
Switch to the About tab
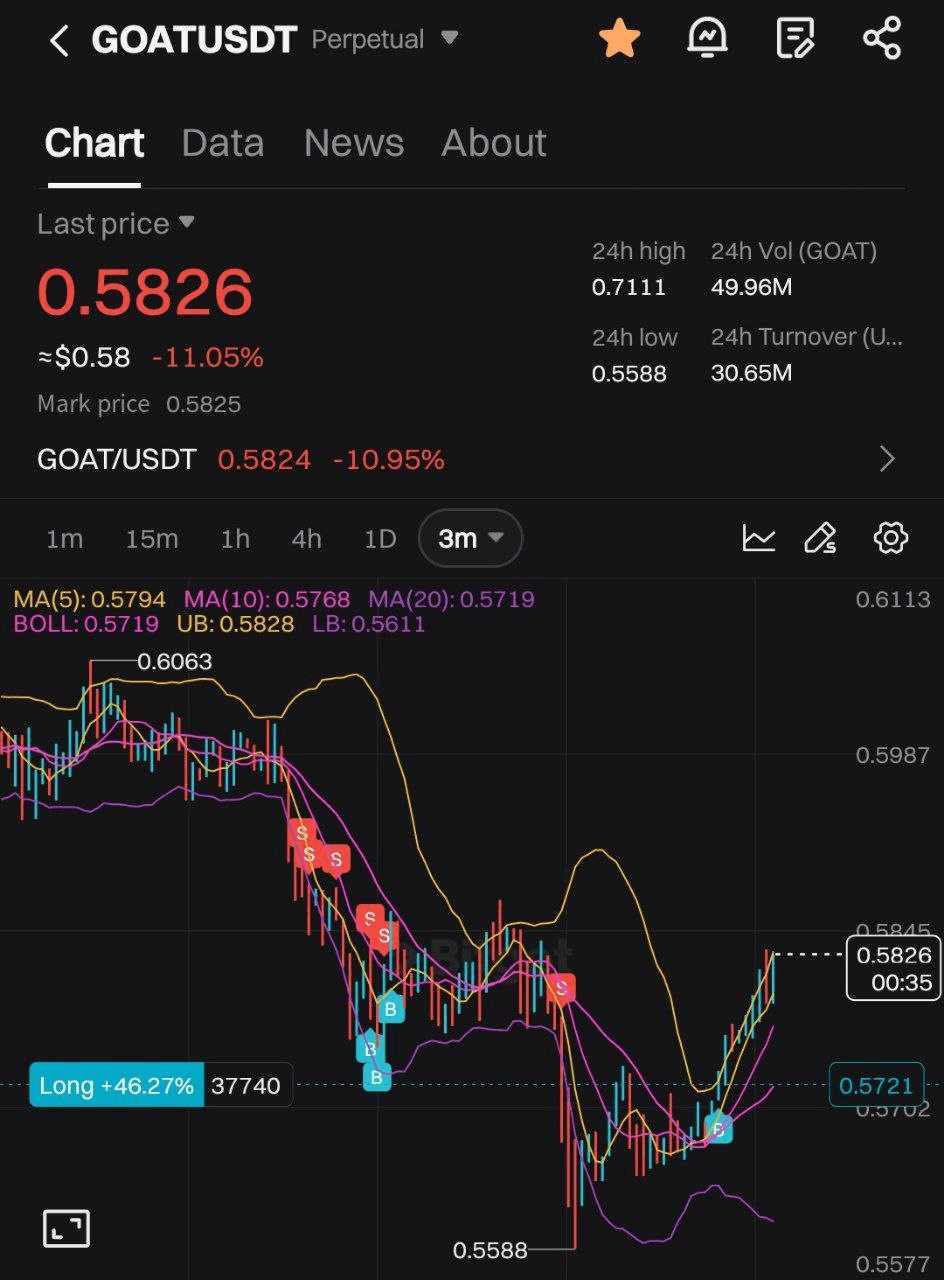point(494,143)
